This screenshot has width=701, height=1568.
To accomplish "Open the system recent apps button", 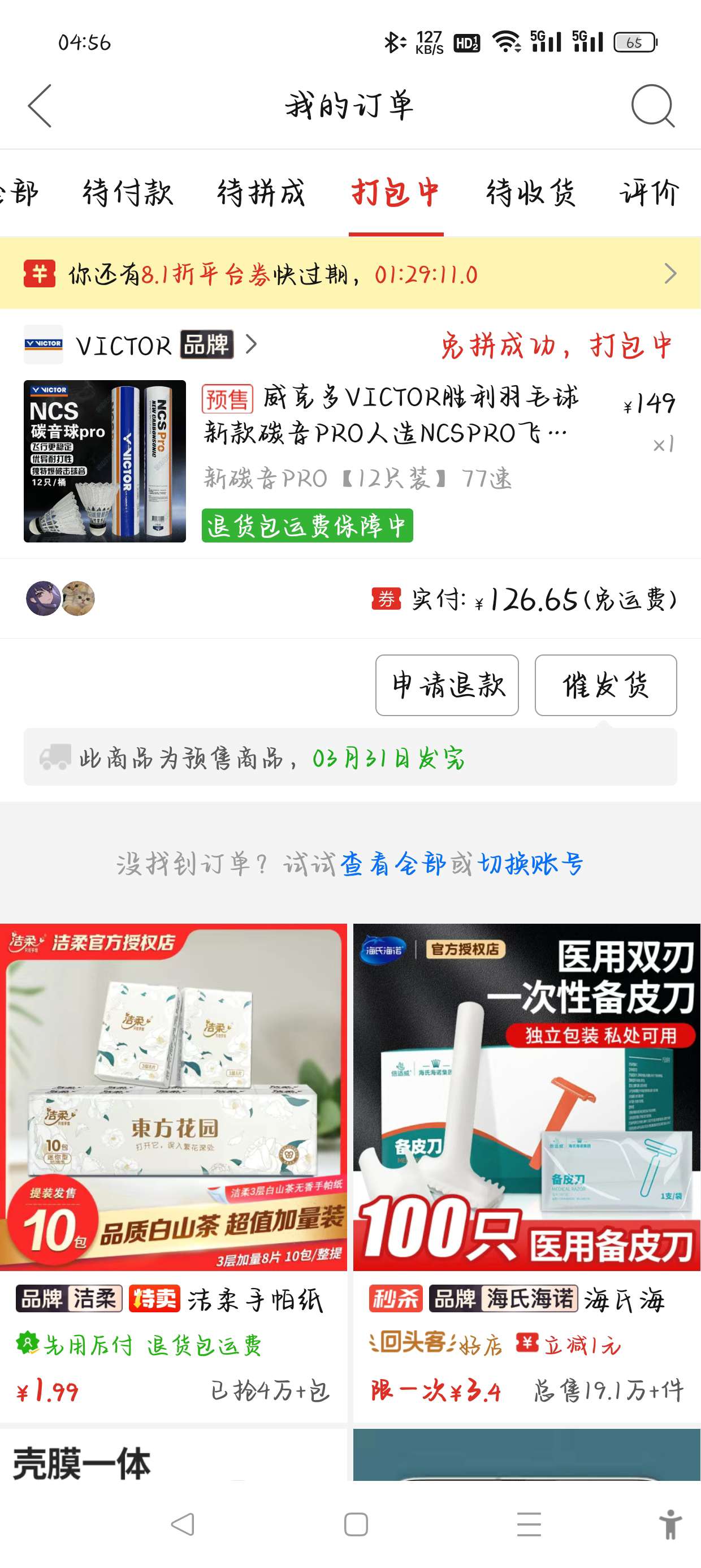I will tap(528, 1525).
